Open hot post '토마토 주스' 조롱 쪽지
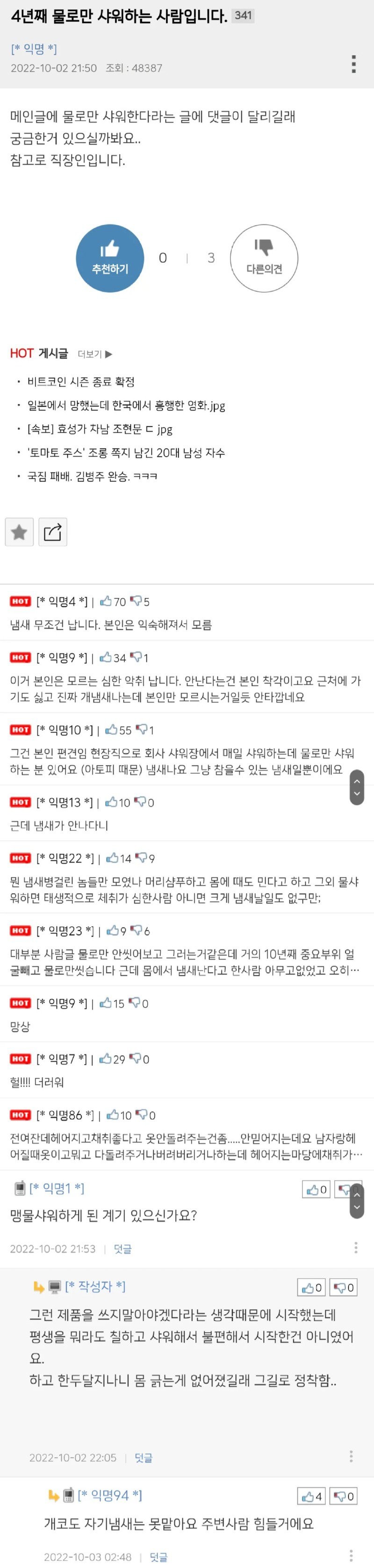 (x=126, y=453)
